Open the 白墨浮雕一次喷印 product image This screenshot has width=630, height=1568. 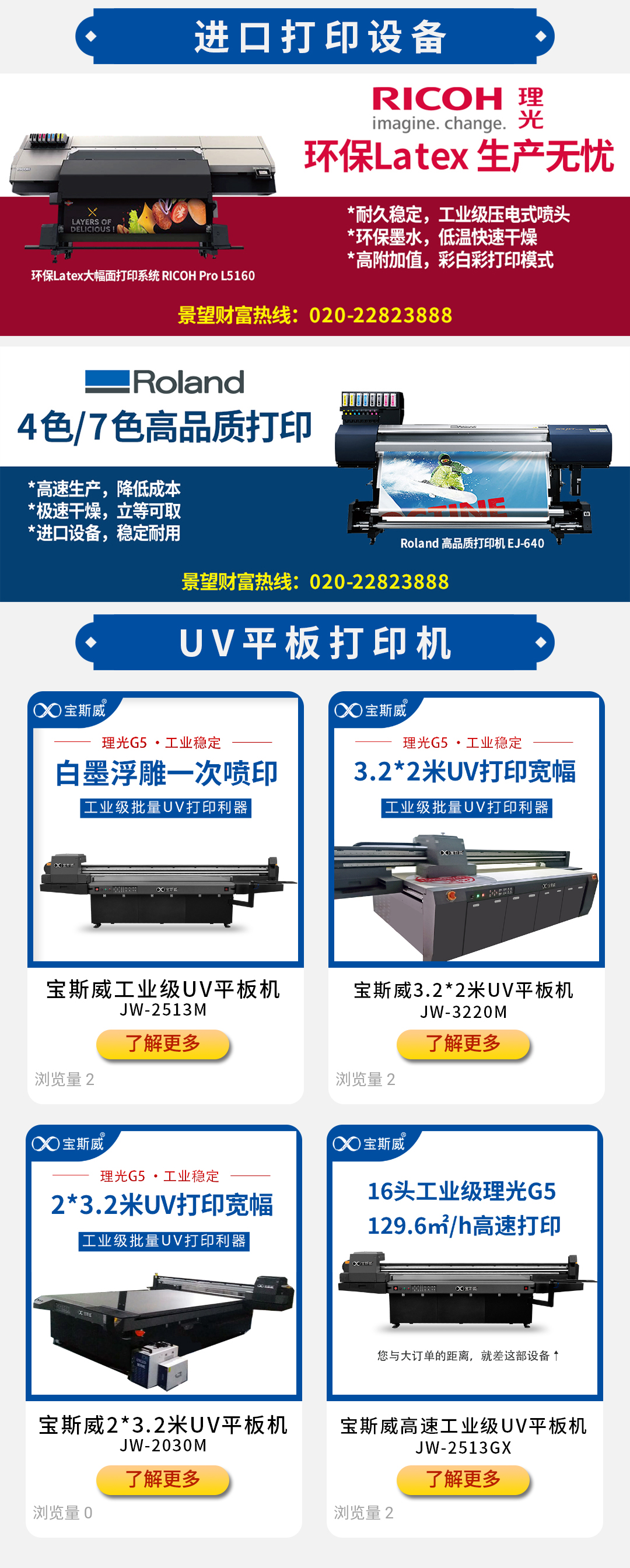point(166,829)
